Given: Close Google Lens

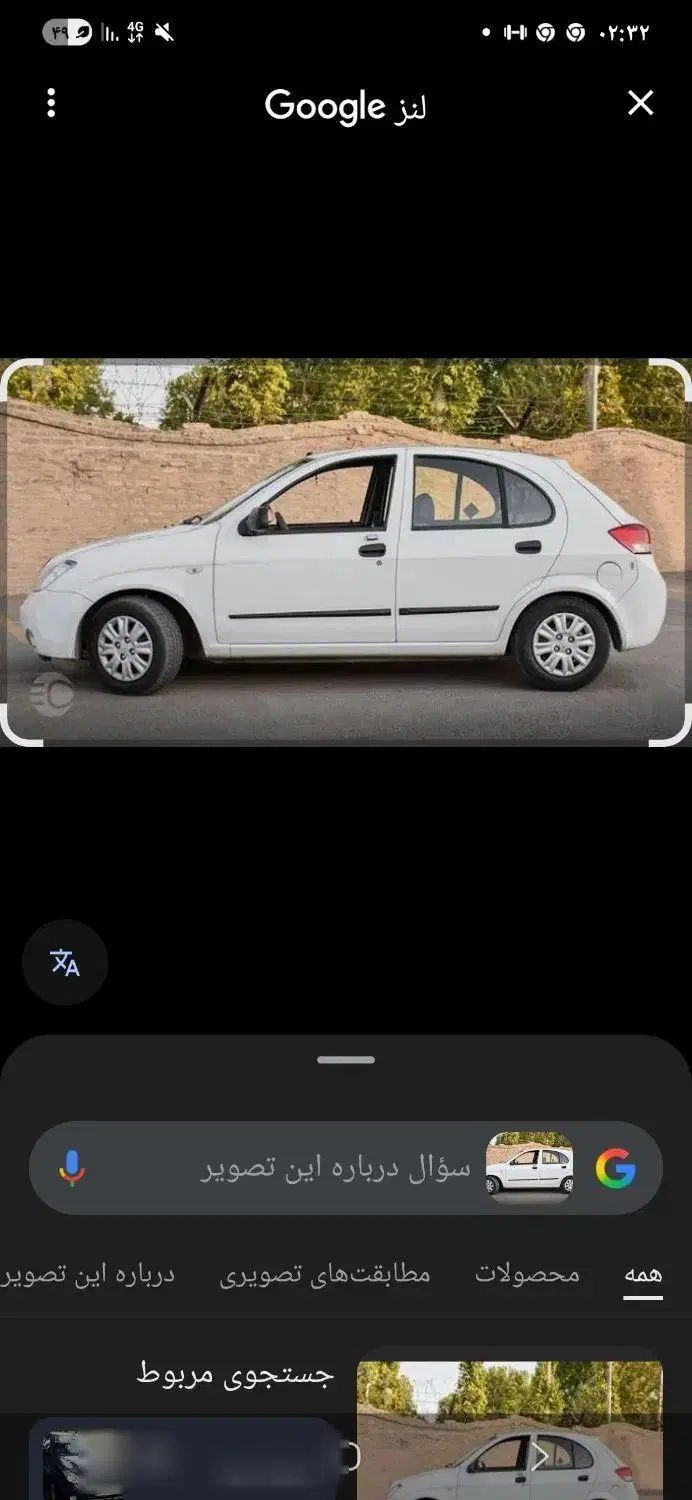Looking at the screenshot, I should click(640, 103).
